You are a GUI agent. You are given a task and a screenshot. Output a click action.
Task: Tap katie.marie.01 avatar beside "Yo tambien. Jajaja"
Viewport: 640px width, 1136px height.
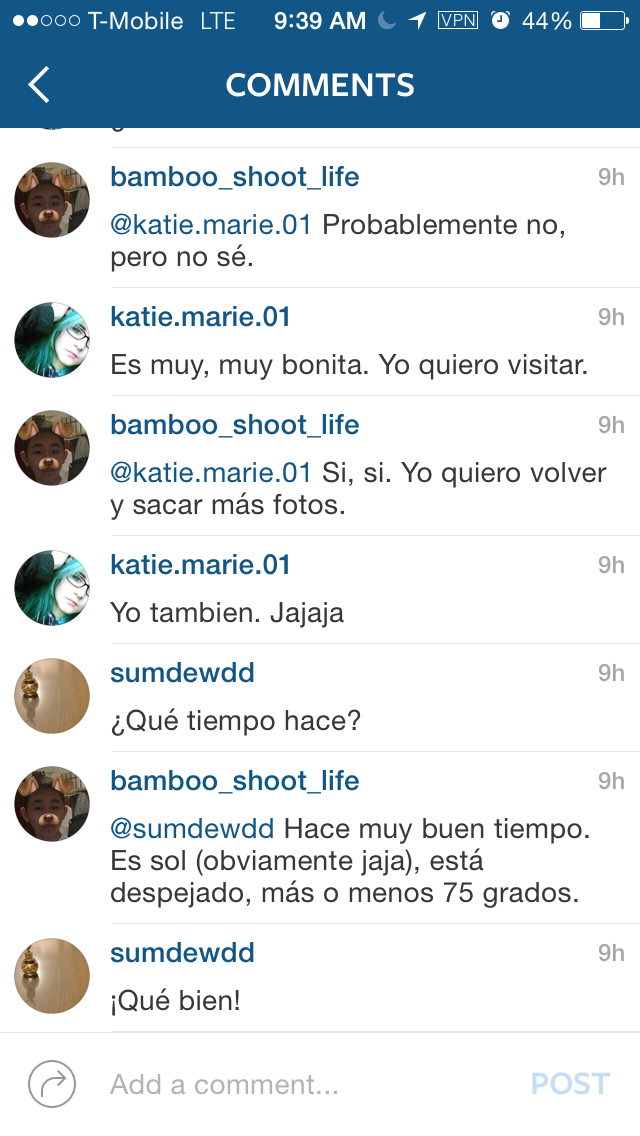(52, 588)
